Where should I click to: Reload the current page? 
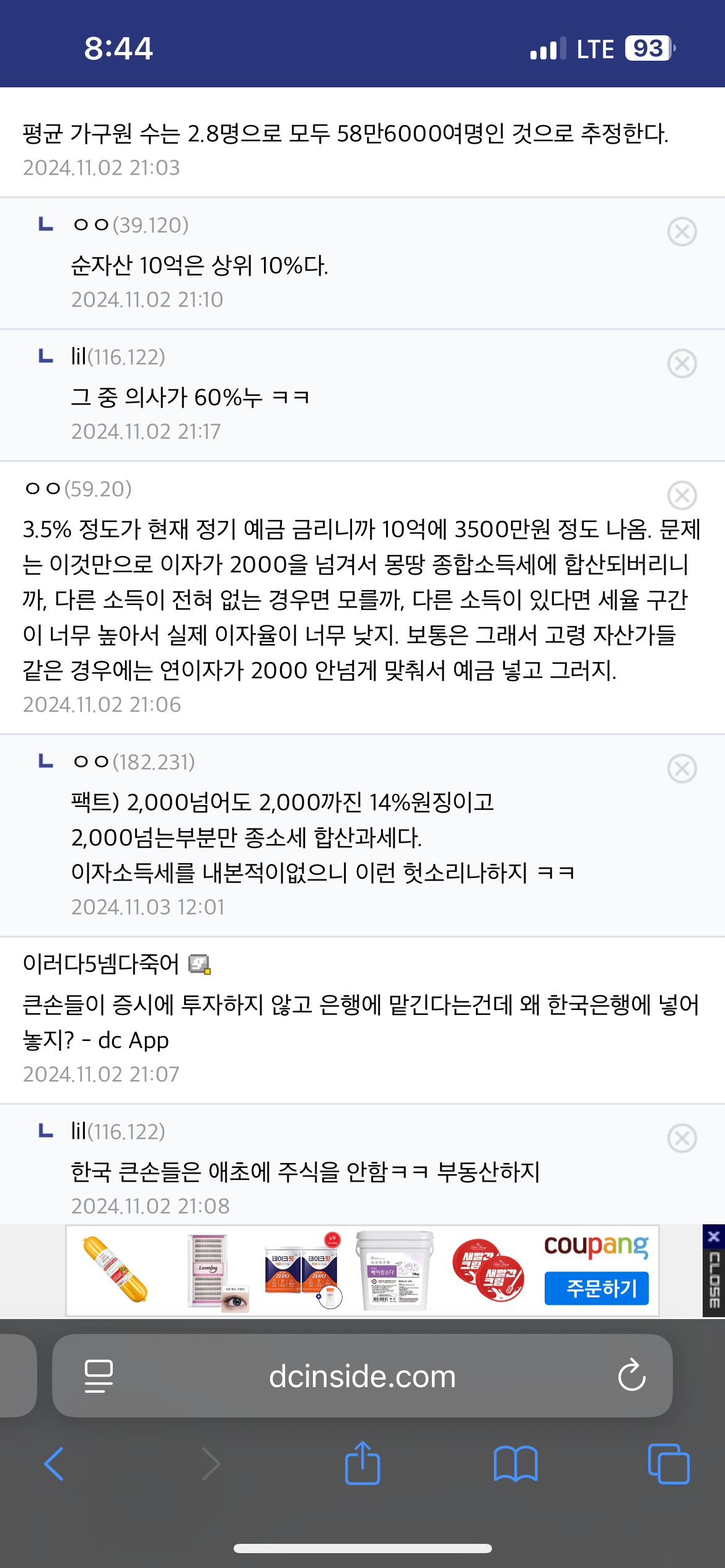[x=631, y=1375]
